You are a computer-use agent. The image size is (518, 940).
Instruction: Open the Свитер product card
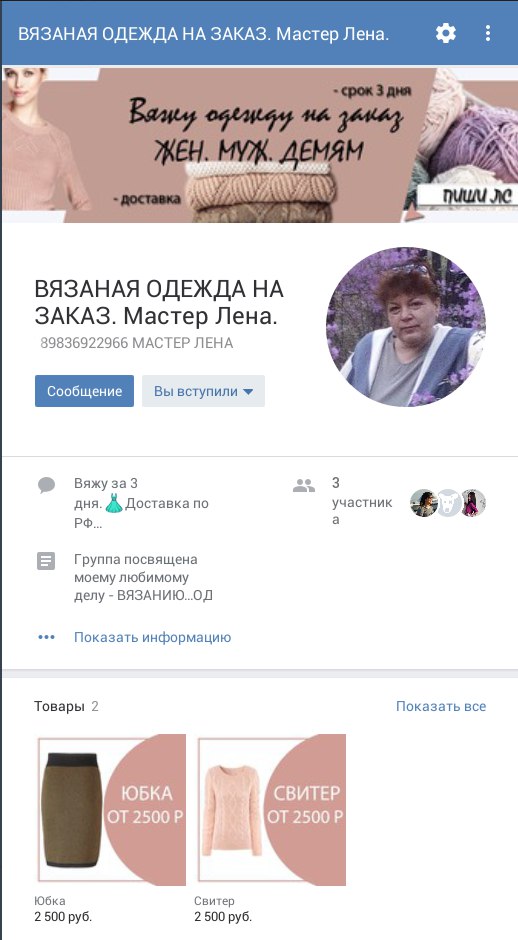pyautogui.click(x=270, y=828)
